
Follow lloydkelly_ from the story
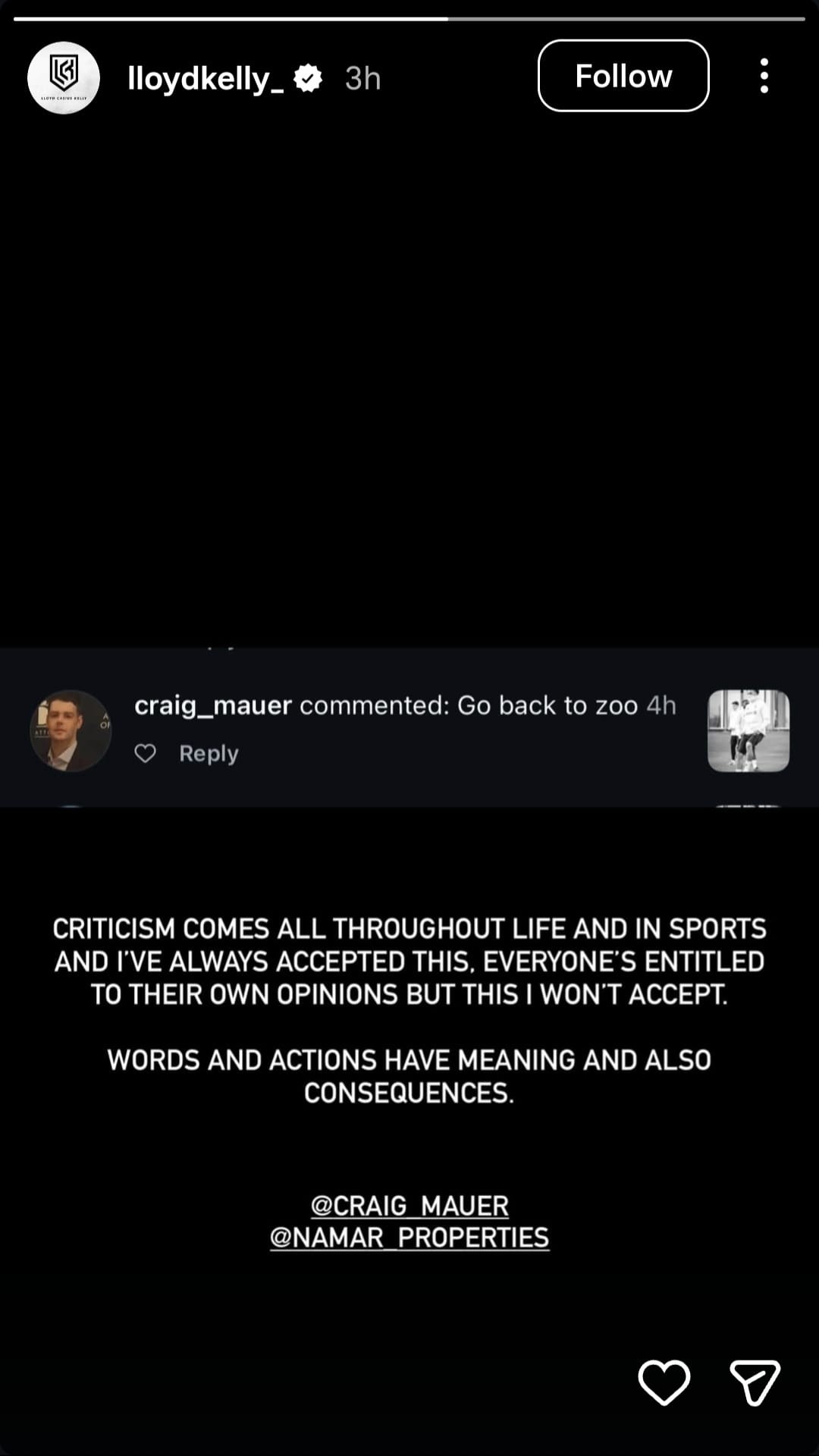click(623, 76)
